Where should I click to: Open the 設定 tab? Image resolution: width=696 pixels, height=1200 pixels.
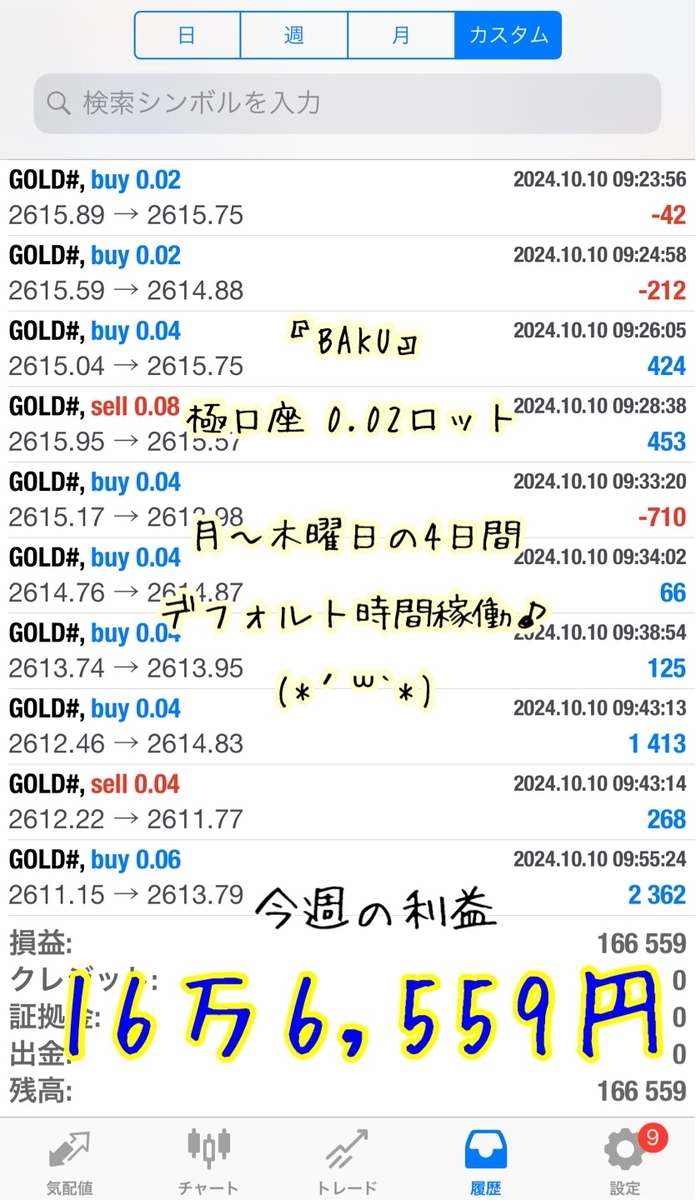(x=625, y=1160)
